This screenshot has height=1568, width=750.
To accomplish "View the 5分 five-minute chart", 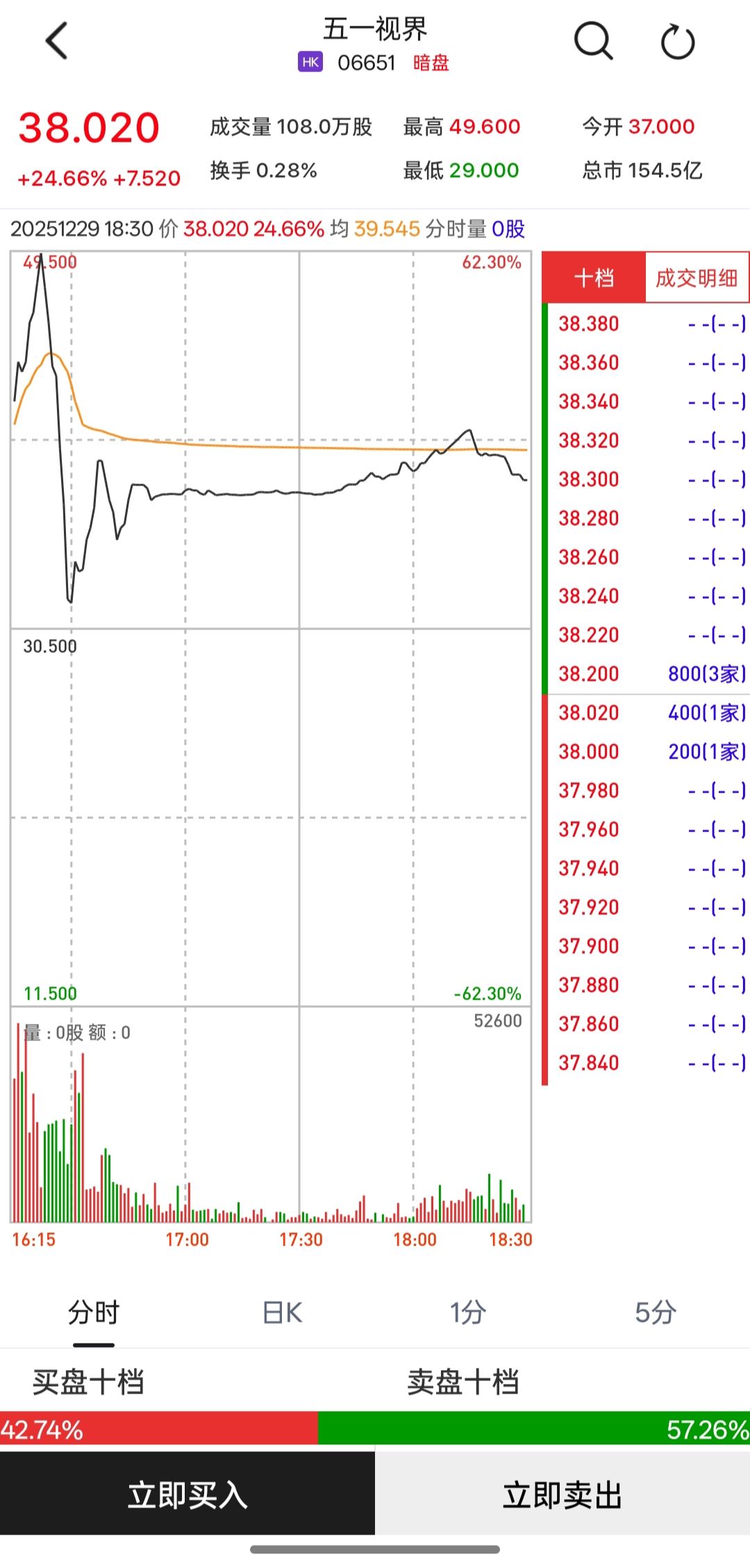I will click(655, 1312).
